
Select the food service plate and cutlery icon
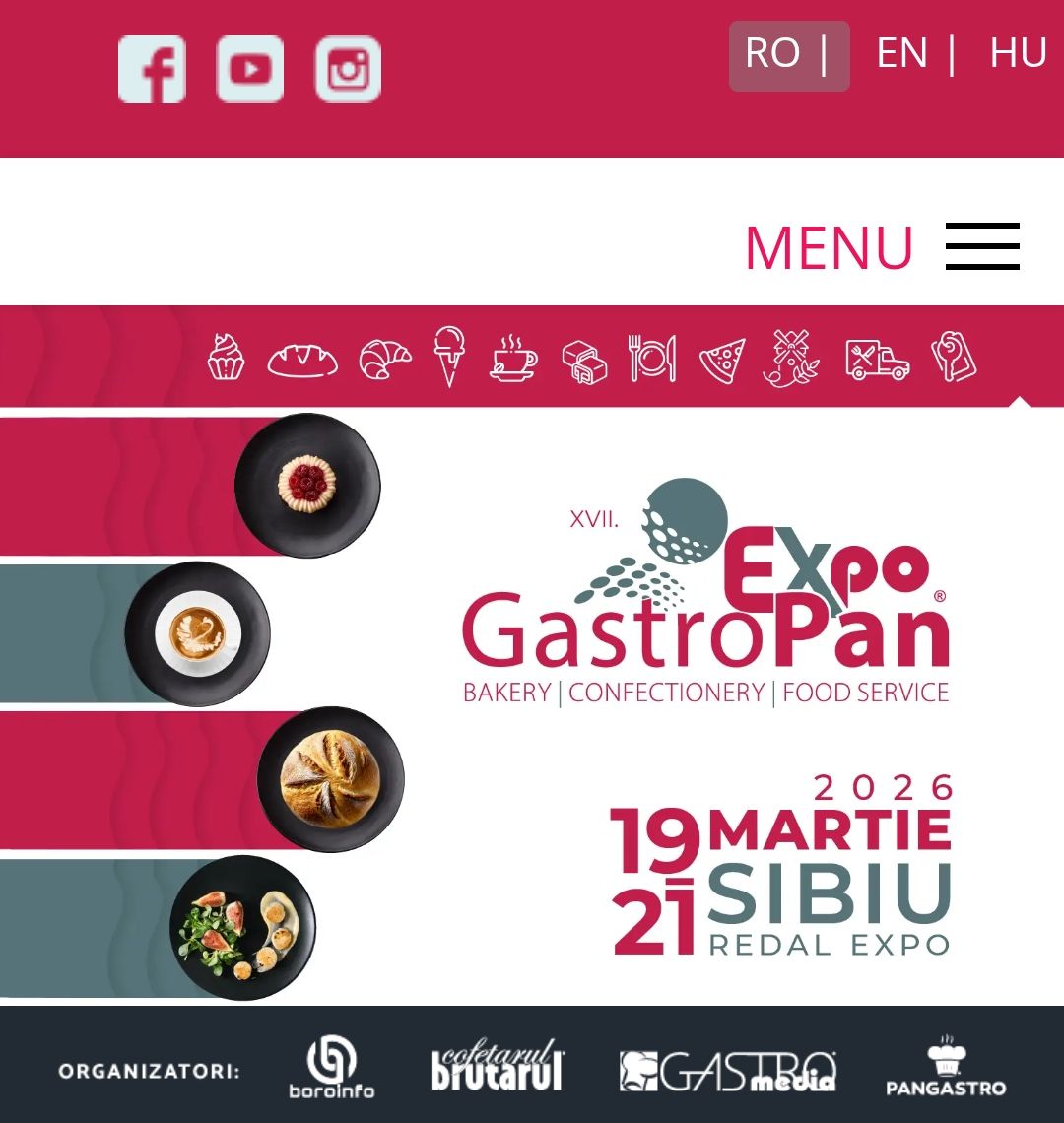[x=652, y=358]
